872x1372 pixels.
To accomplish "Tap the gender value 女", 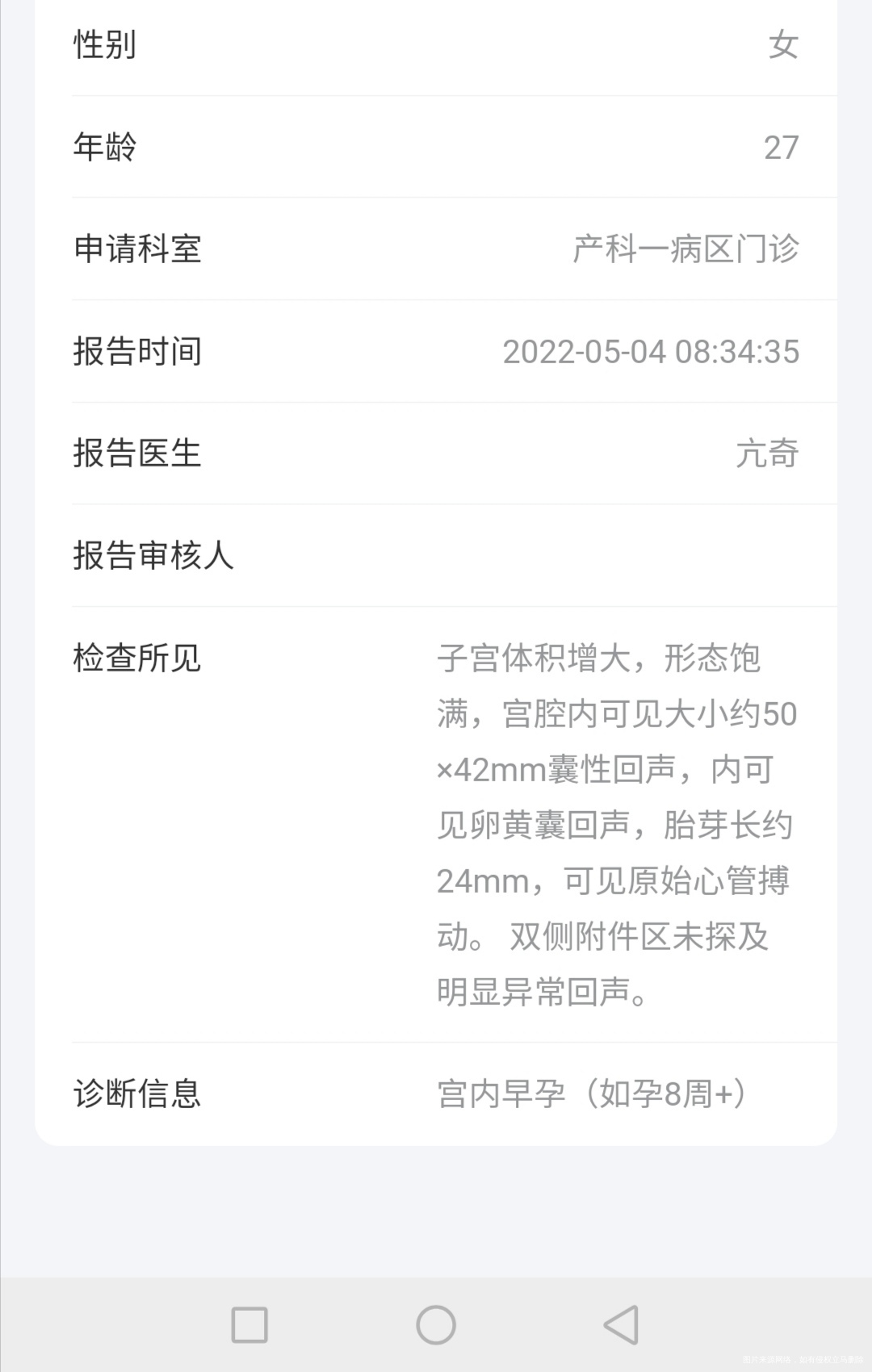I will (x=784, y=44).
